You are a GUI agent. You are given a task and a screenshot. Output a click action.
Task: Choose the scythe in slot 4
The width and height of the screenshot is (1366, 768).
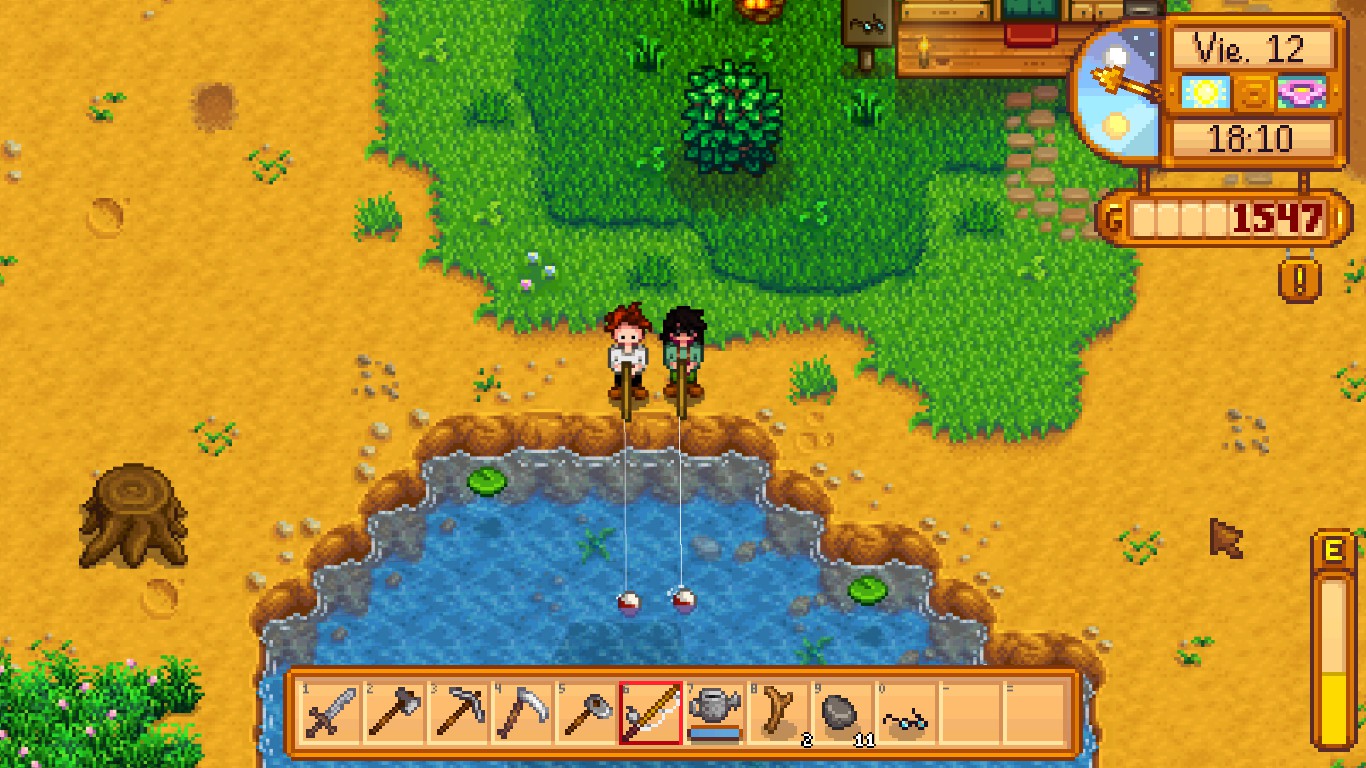click(523, 713)
